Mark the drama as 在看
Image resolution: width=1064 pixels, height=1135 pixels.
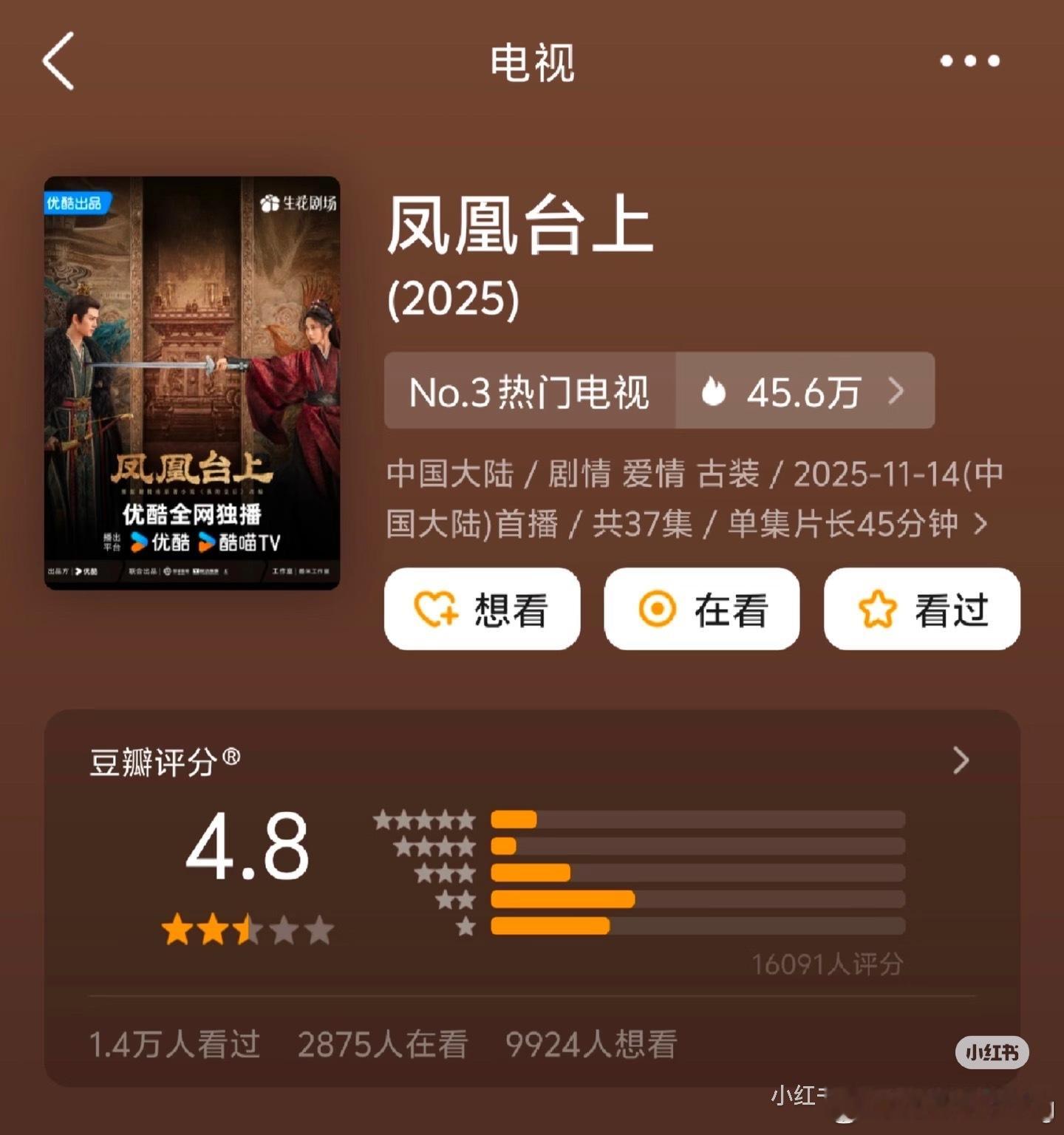700,610
